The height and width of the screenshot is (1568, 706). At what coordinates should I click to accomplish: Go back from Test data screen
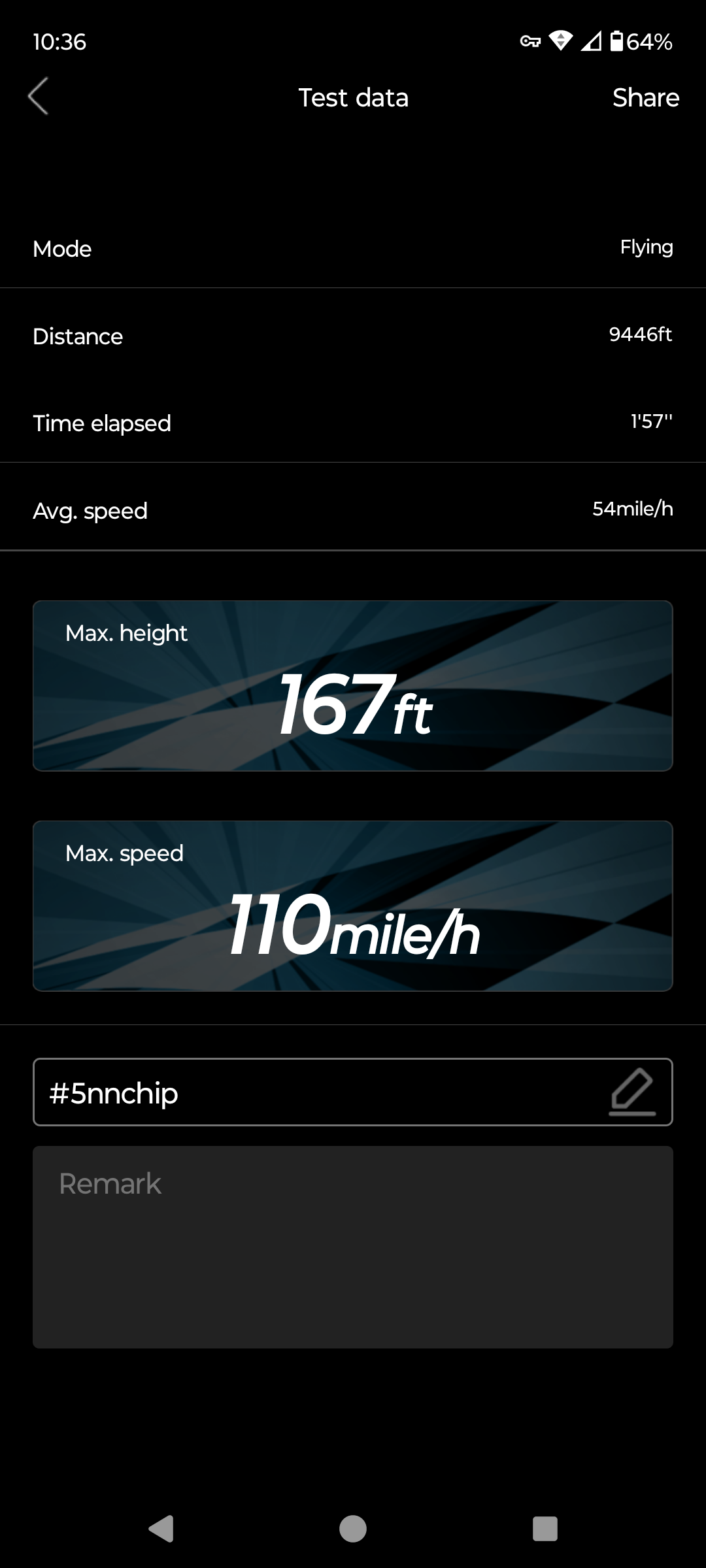(x=39, y=97)
